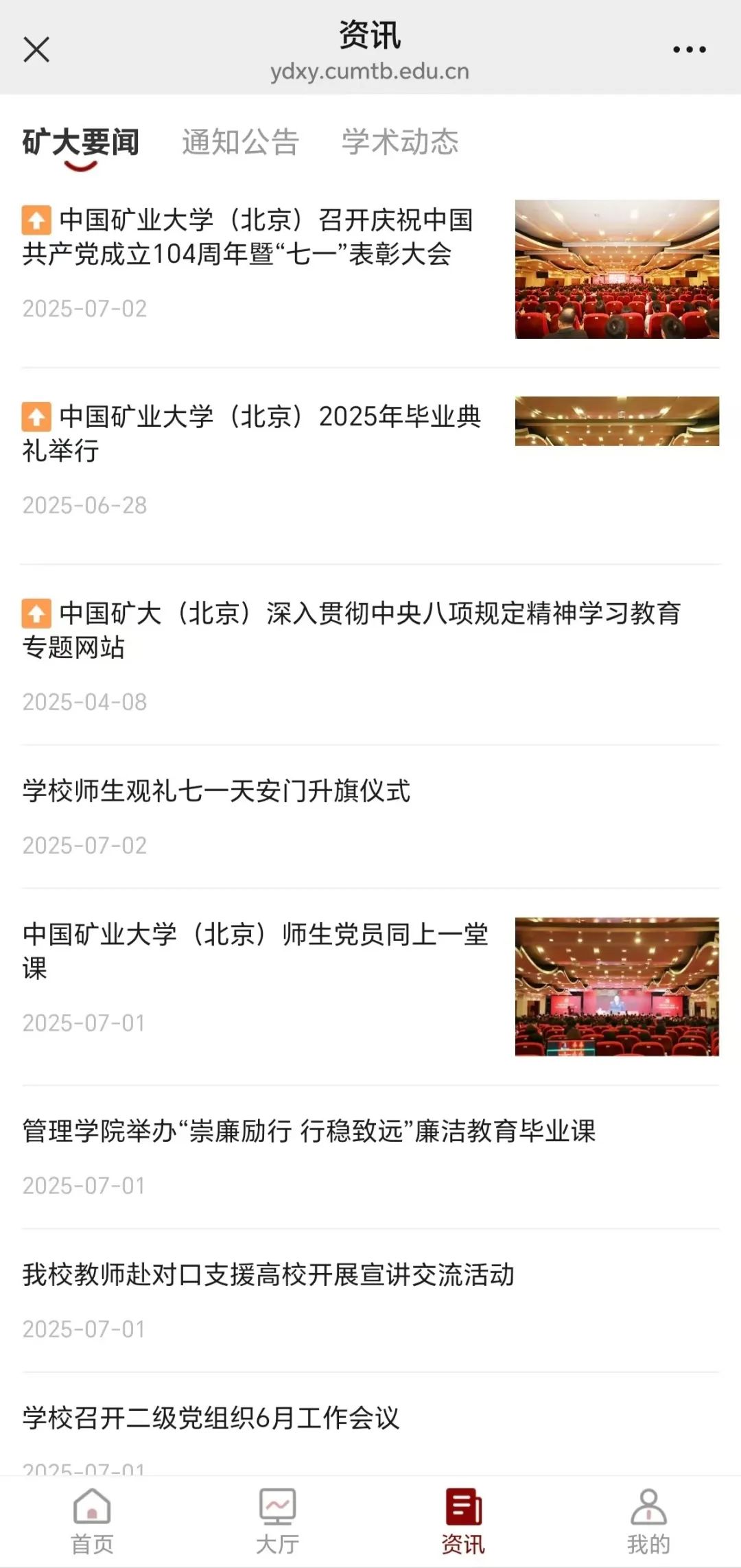The width and height of the screenshot is (741, 1568).
Task: Open the 104周年“七一”表彰大会 article
Action: 248,237
